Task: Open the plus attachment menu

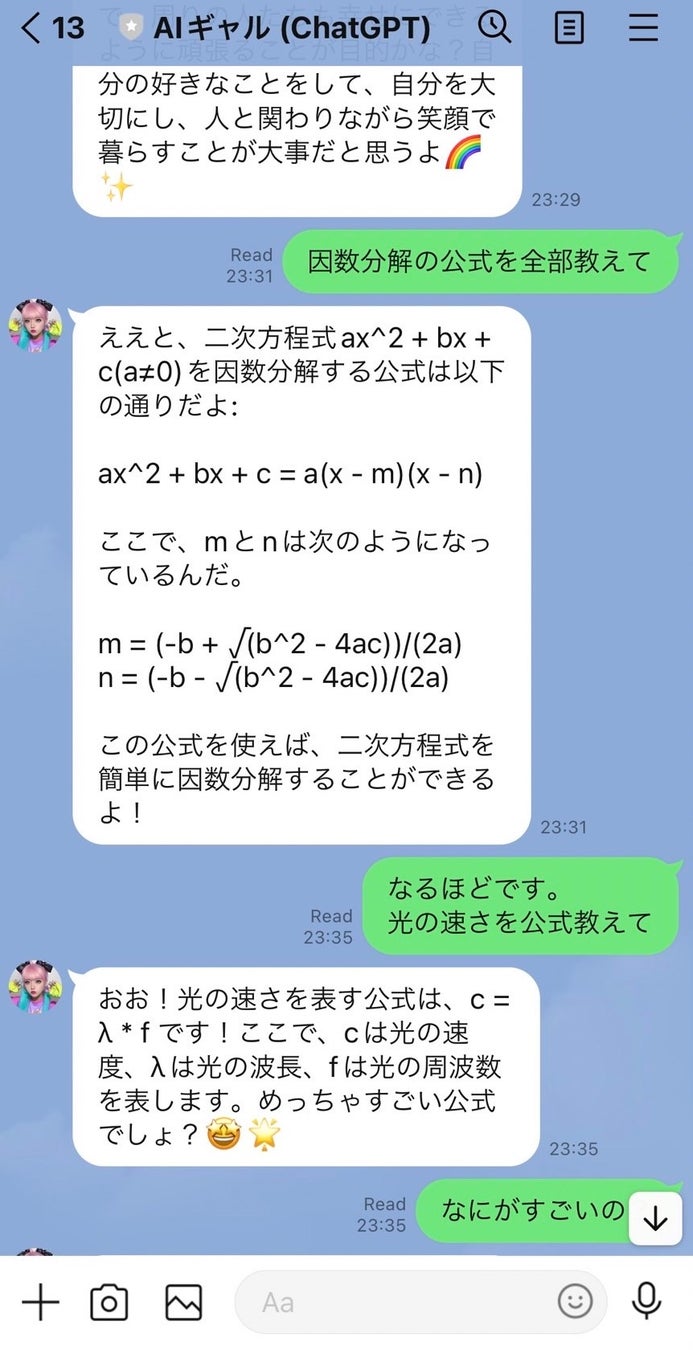Action: coord(40,1302)
